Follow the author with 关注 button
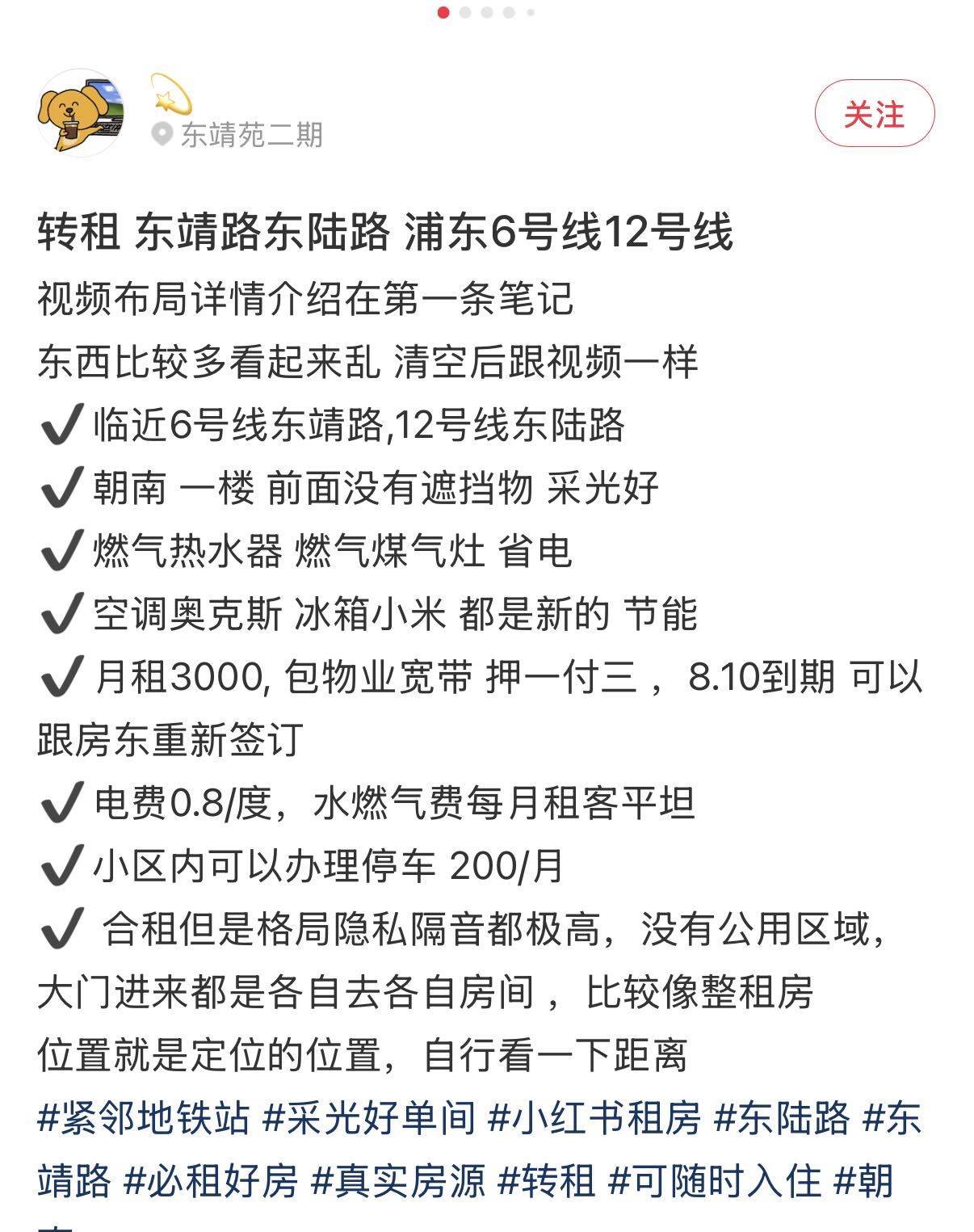The width and height of the screenshot is (974, 1232). (874, 114)
